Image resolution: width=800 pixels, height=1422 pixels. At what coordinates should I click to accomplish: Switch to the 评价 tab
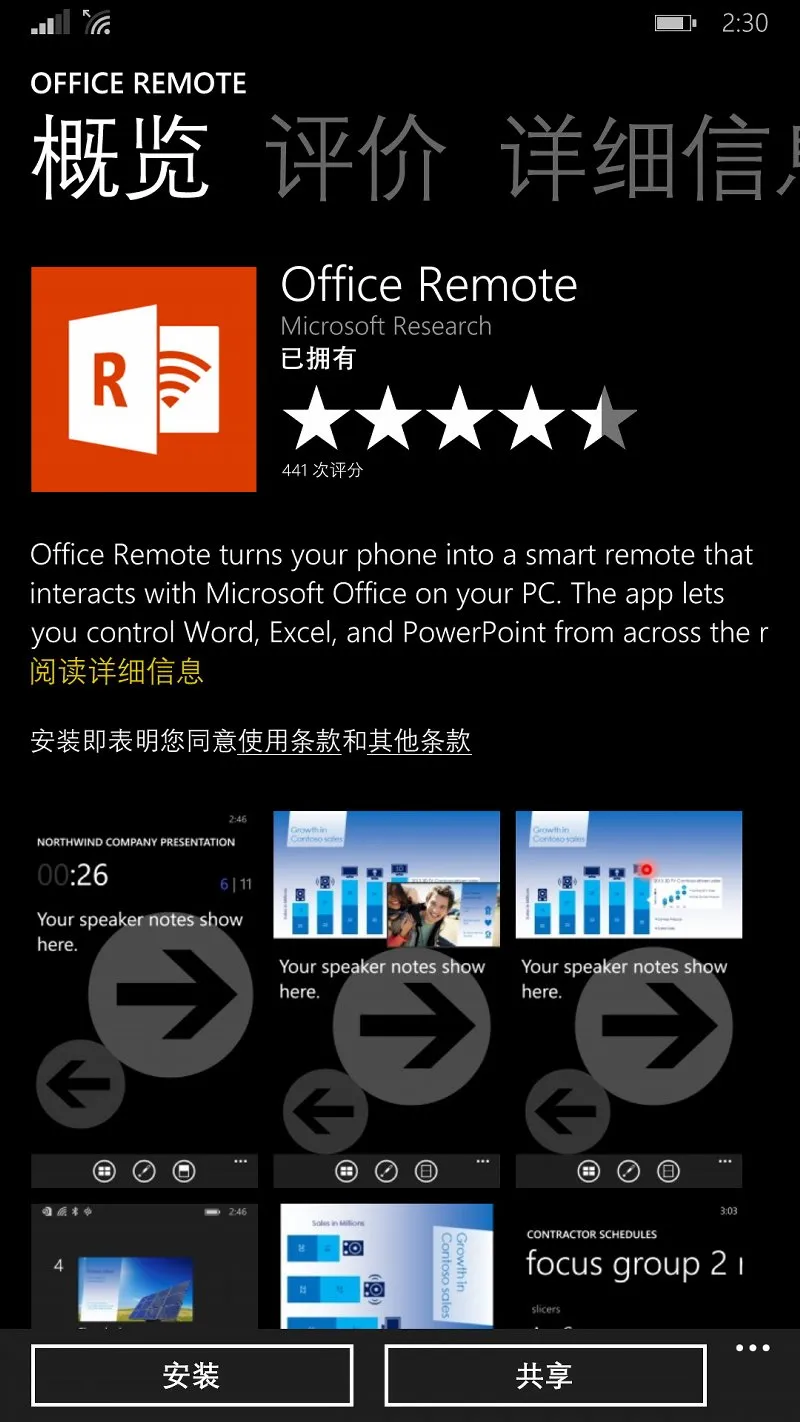[354, 157]
